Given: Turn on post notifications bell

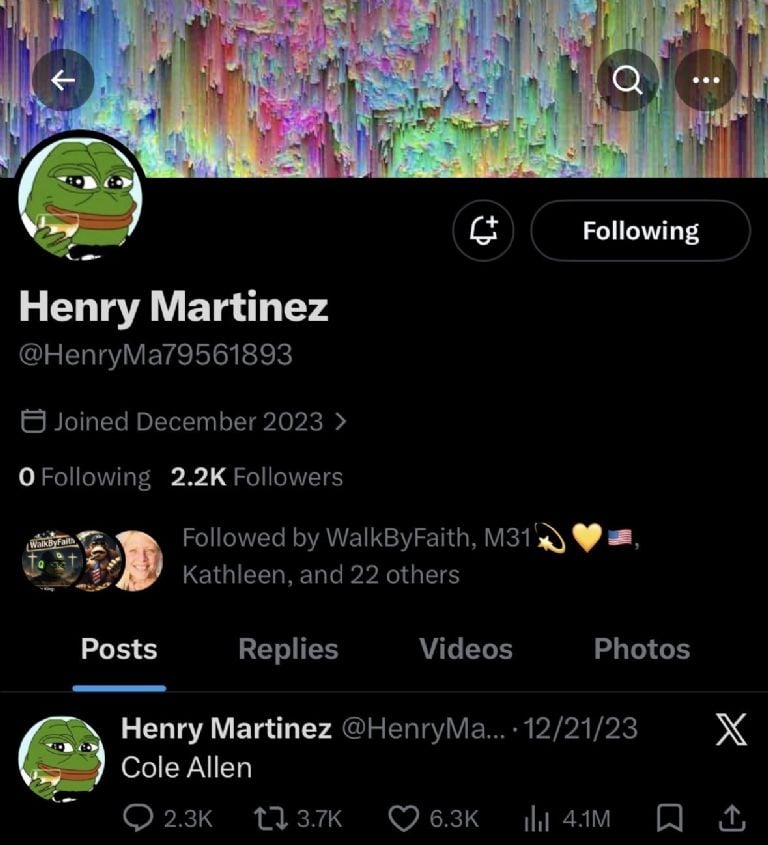Looking at the screenshot, I should coord(484,231).
